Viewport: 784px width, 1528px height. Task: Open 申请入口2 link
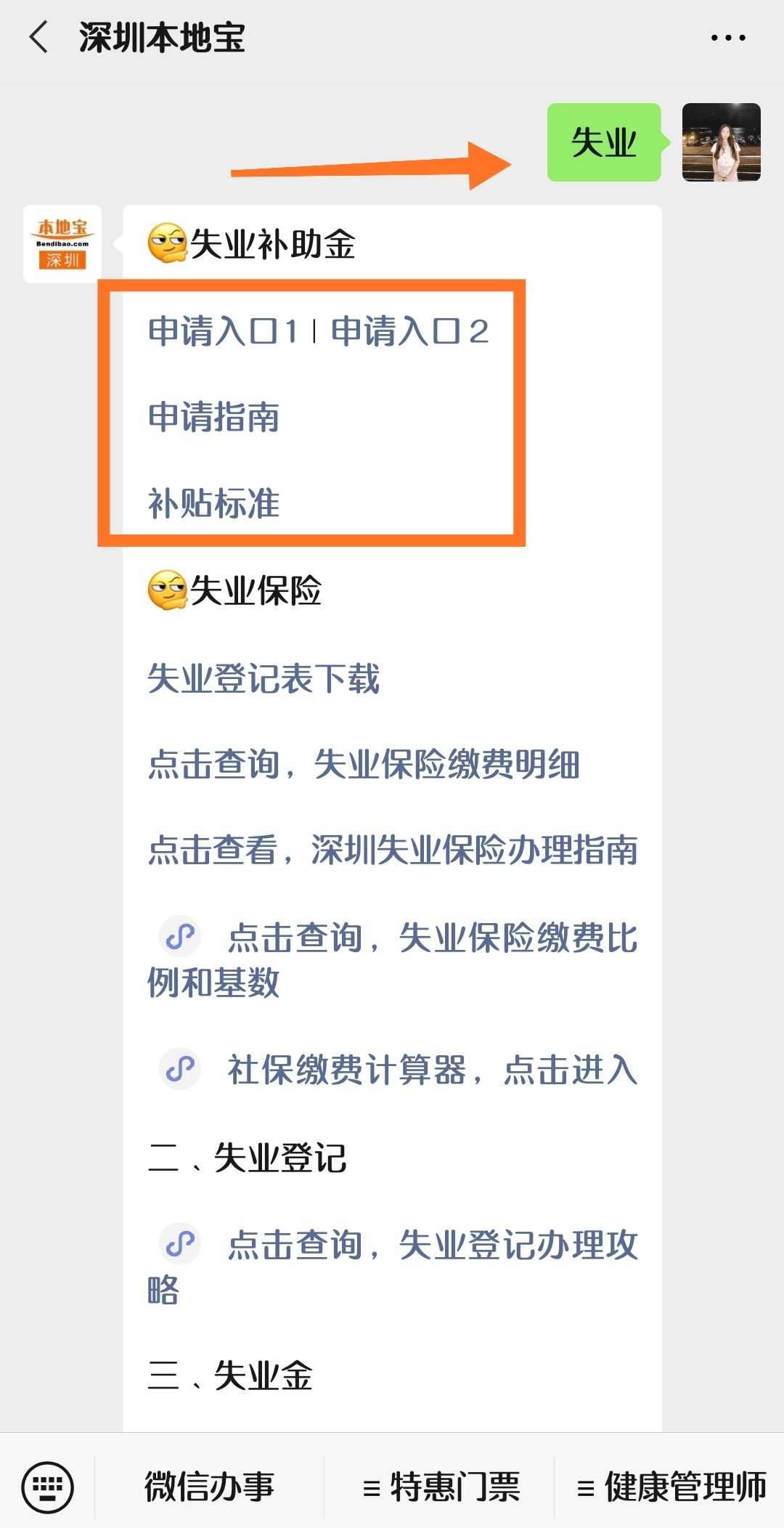tap(409, 331)
